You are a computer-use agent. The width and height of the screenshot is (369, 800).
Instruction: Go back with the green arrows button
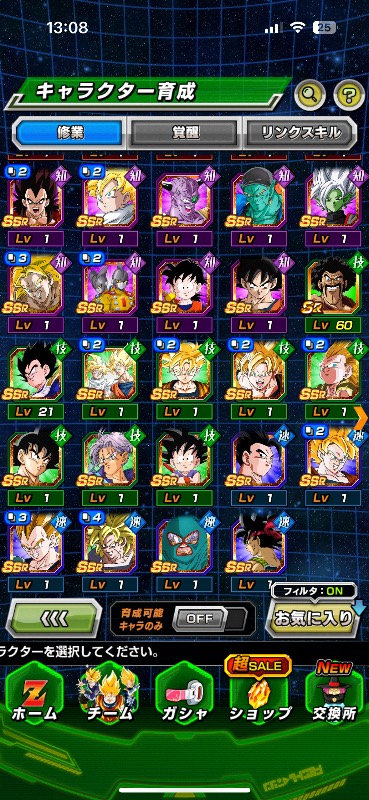point(54,619)
